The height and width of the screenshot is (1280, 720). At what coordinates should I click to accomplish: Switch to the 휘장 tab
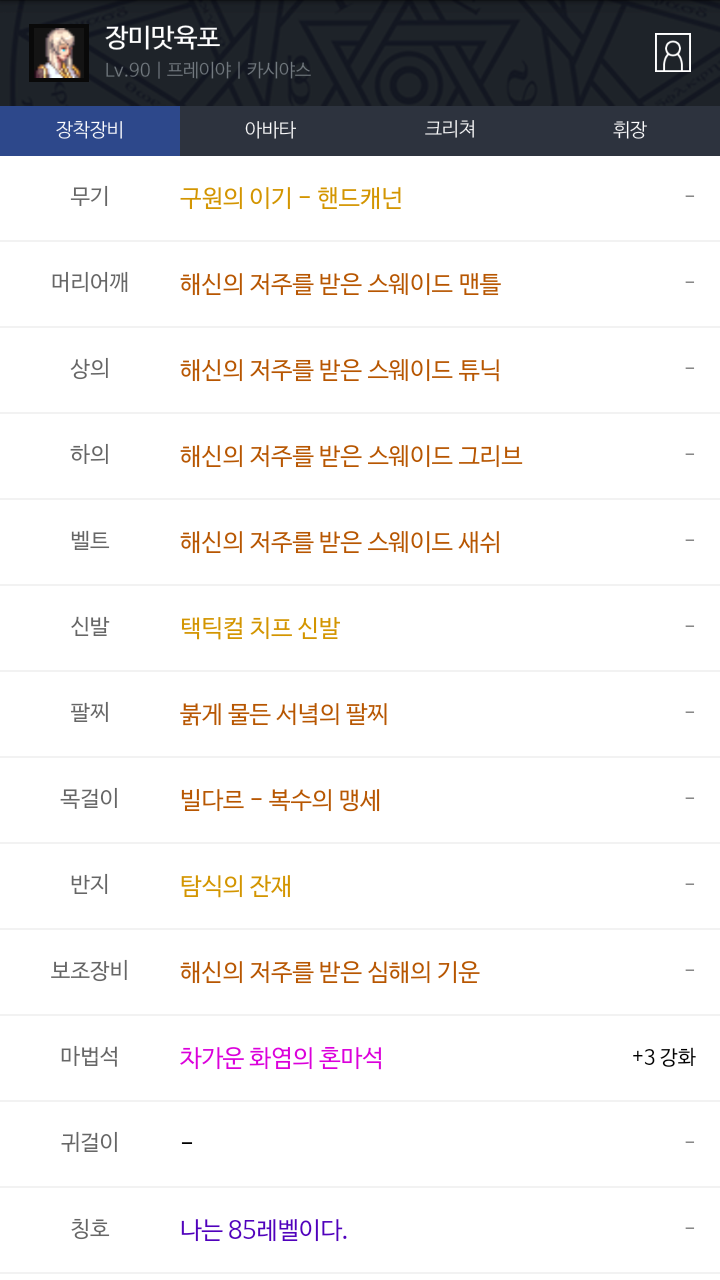point(630,130)
